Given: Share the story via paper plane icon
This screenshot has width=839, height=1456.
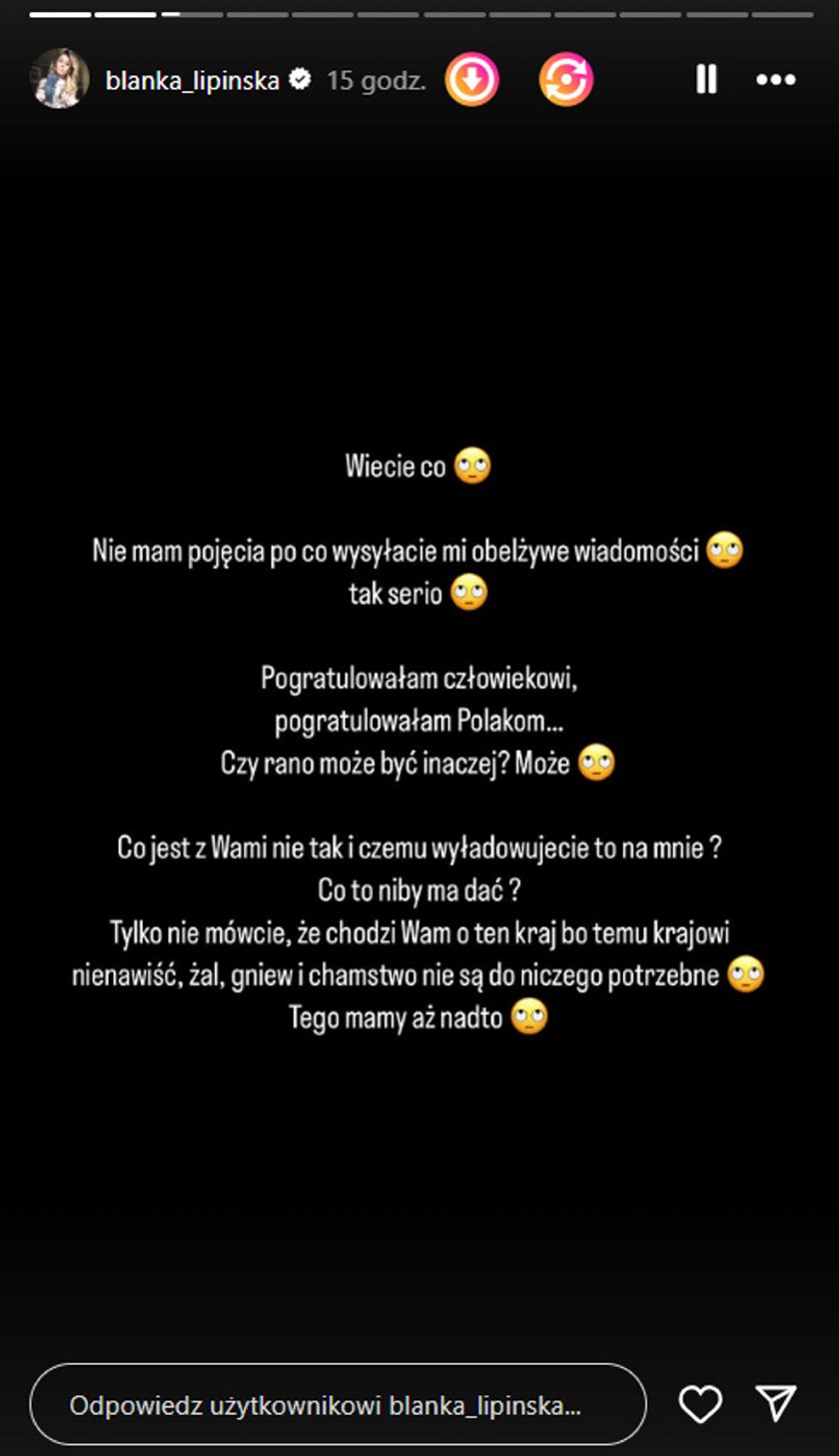Looking at the screenshot, I should (x=775, y=1404).
